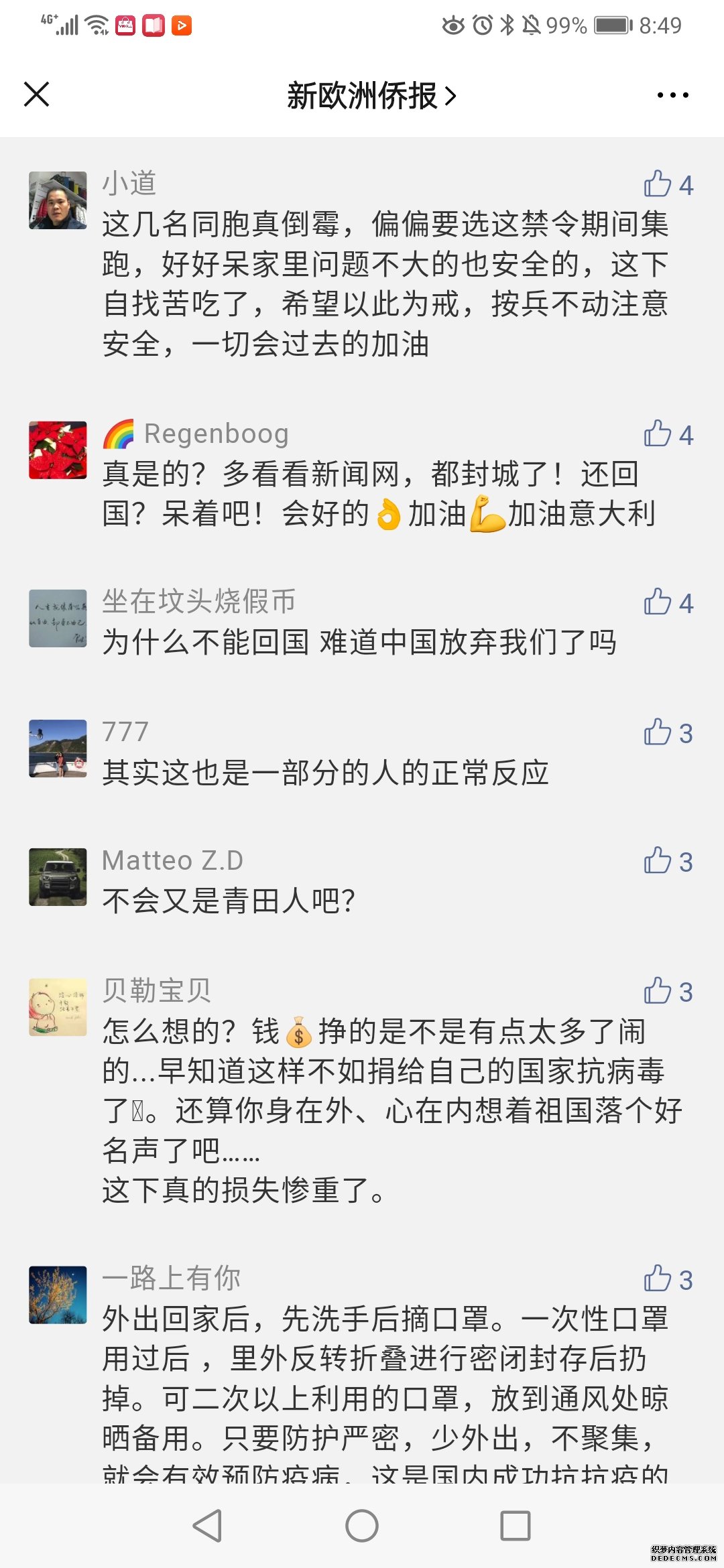The image size is (724, 1568).
Task: Like Matteo Z.D's comment
Action: click(x=668, y=862)
